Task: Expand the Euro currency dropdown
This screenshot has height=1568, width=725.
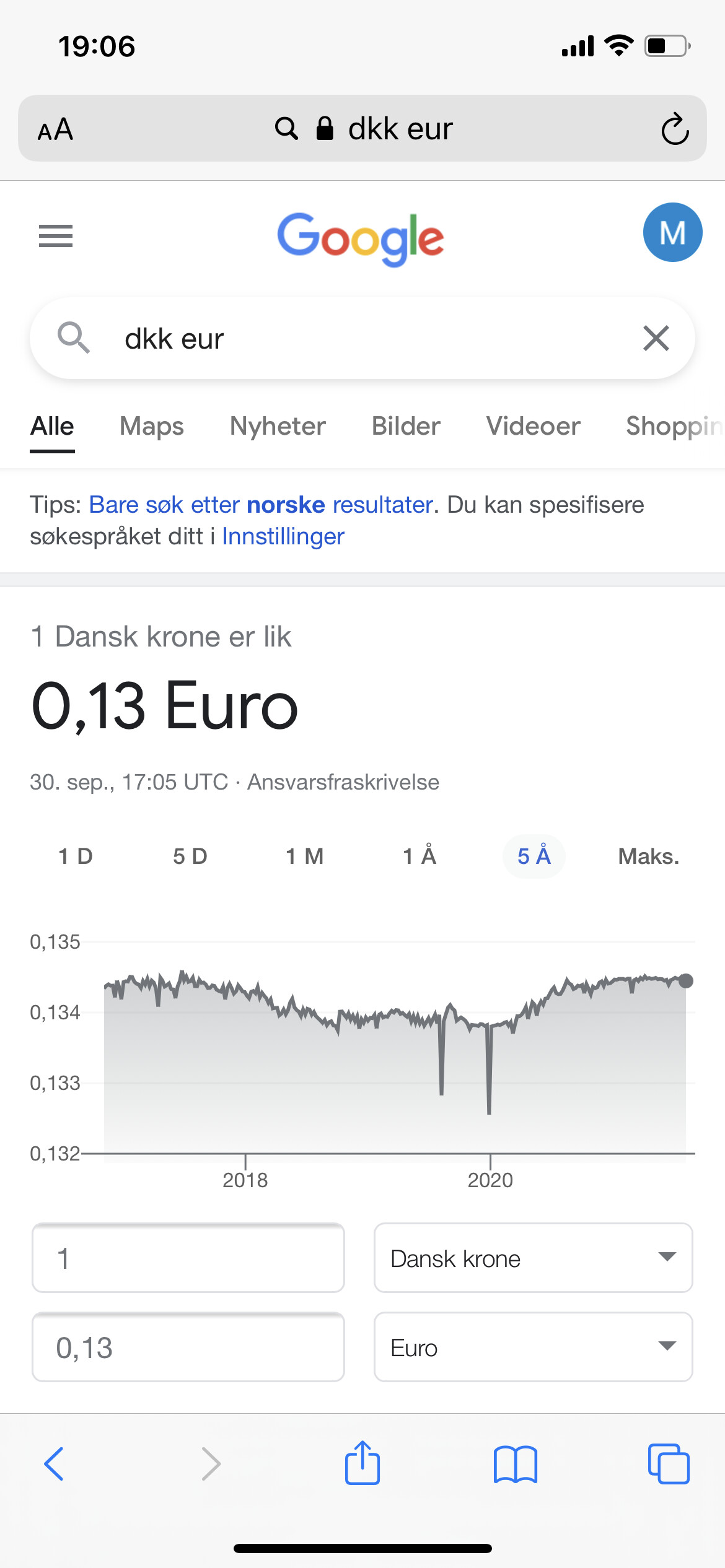Action: click(534, 1347)
